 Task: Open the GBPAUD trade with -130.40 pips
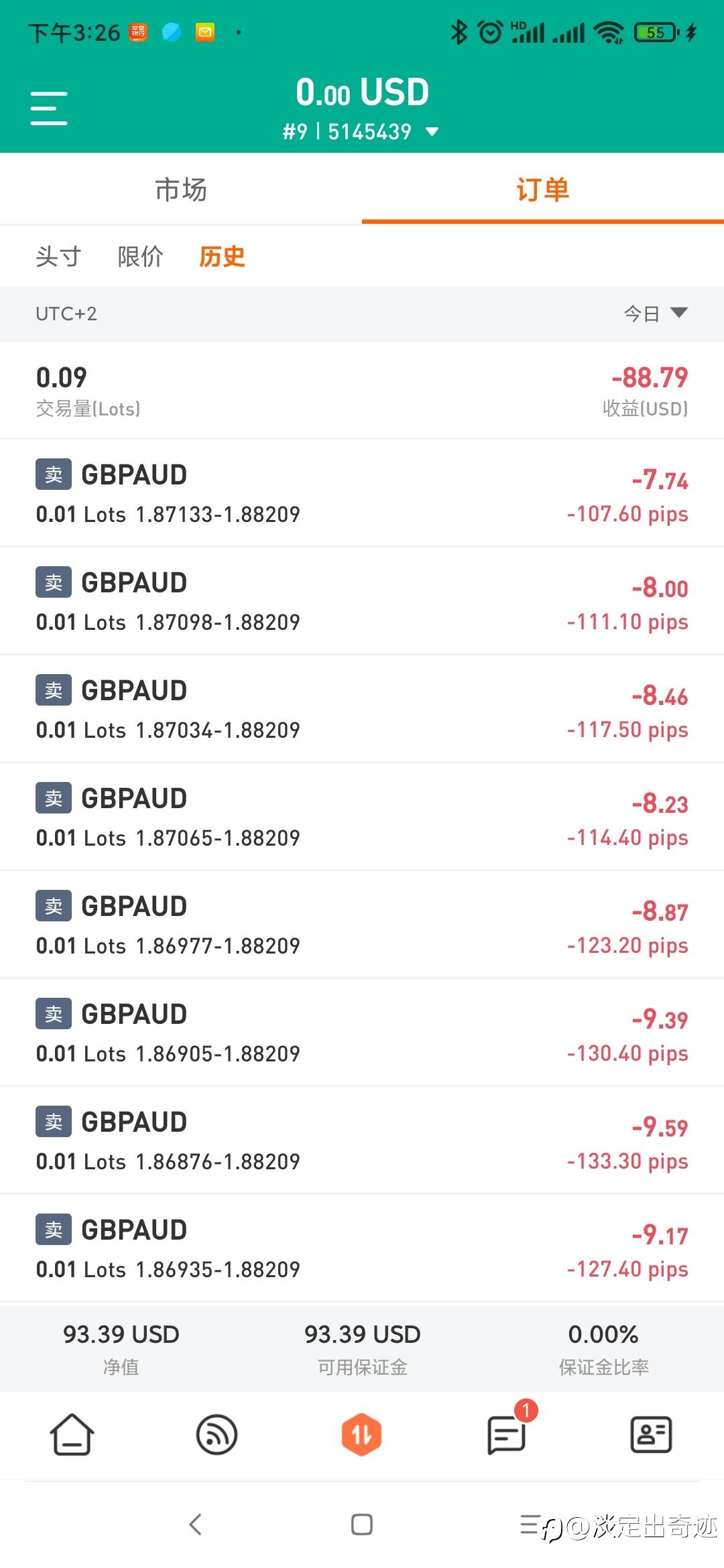tap(362, 1033)
